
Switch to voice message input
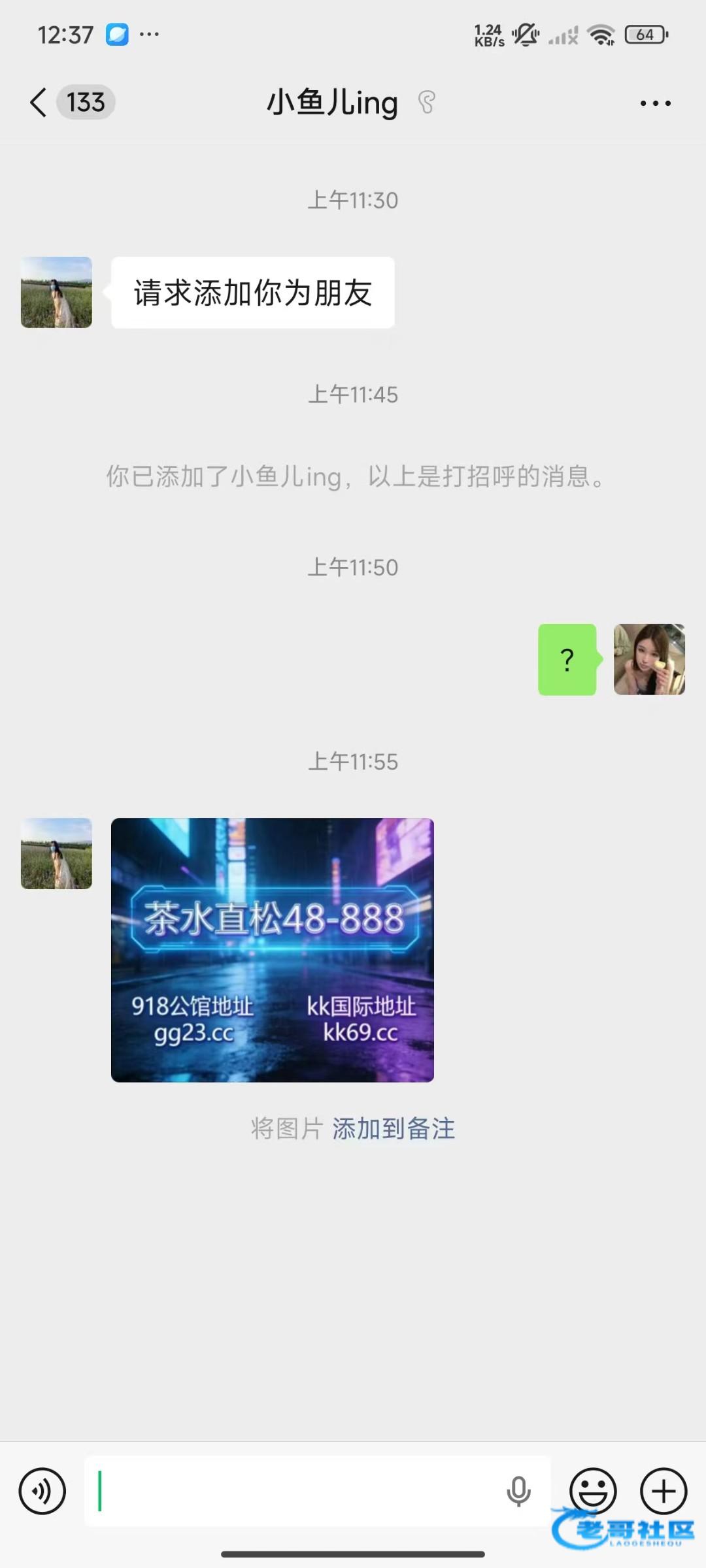(42, 1491)
